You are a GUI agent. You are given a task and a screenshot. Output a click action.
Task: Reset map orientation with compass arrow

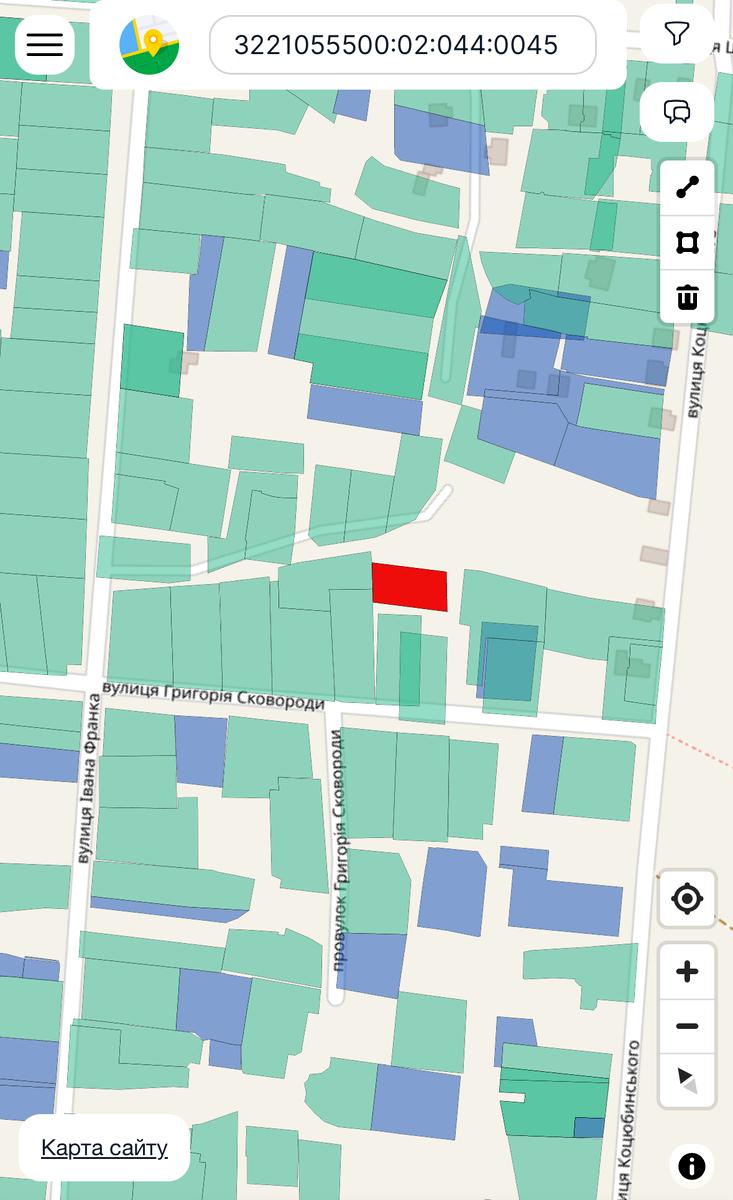[687, 1080]
